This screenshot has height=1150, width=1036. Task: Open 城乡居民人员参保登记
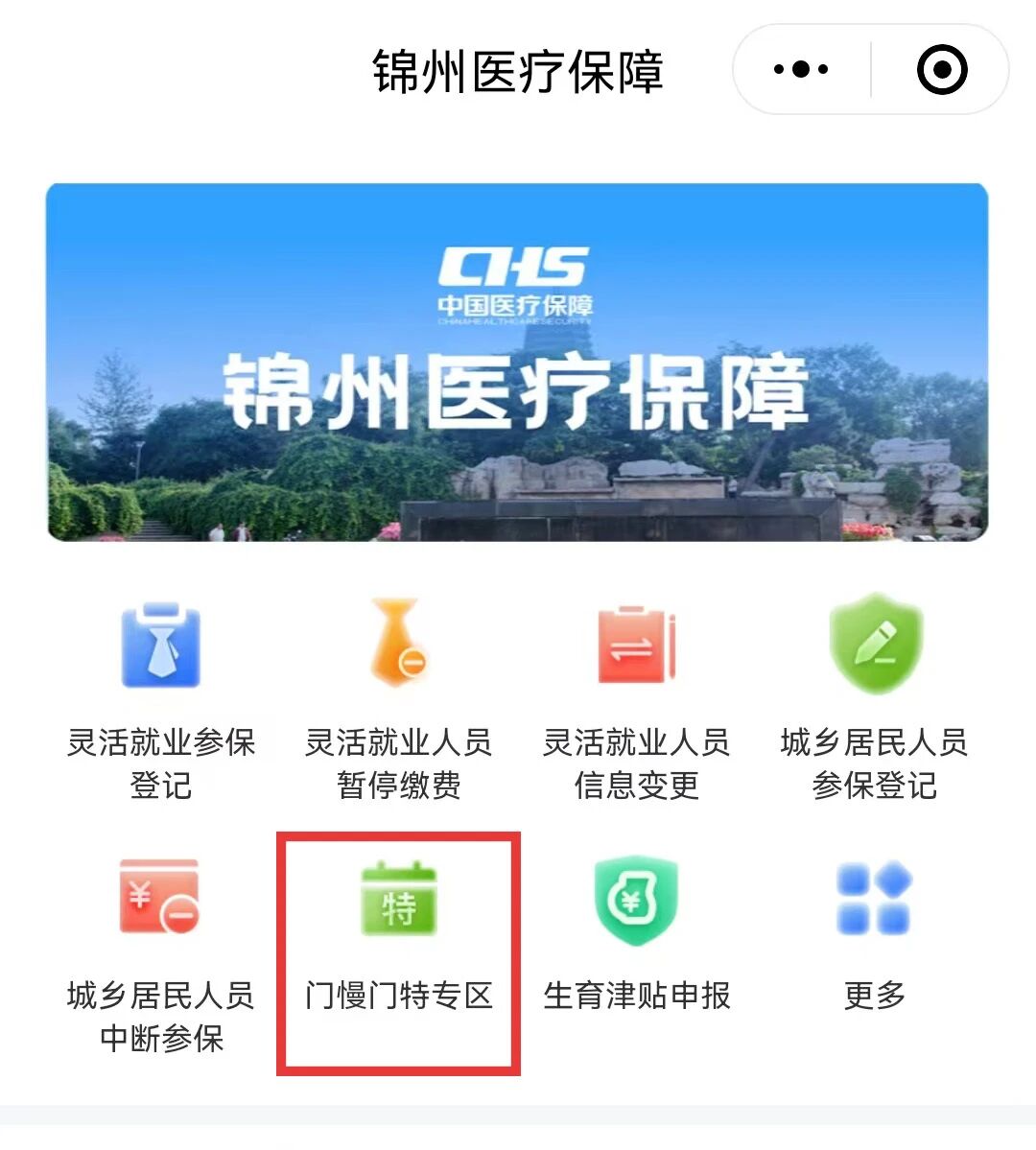pyautogui.click(x=874, y=697)
